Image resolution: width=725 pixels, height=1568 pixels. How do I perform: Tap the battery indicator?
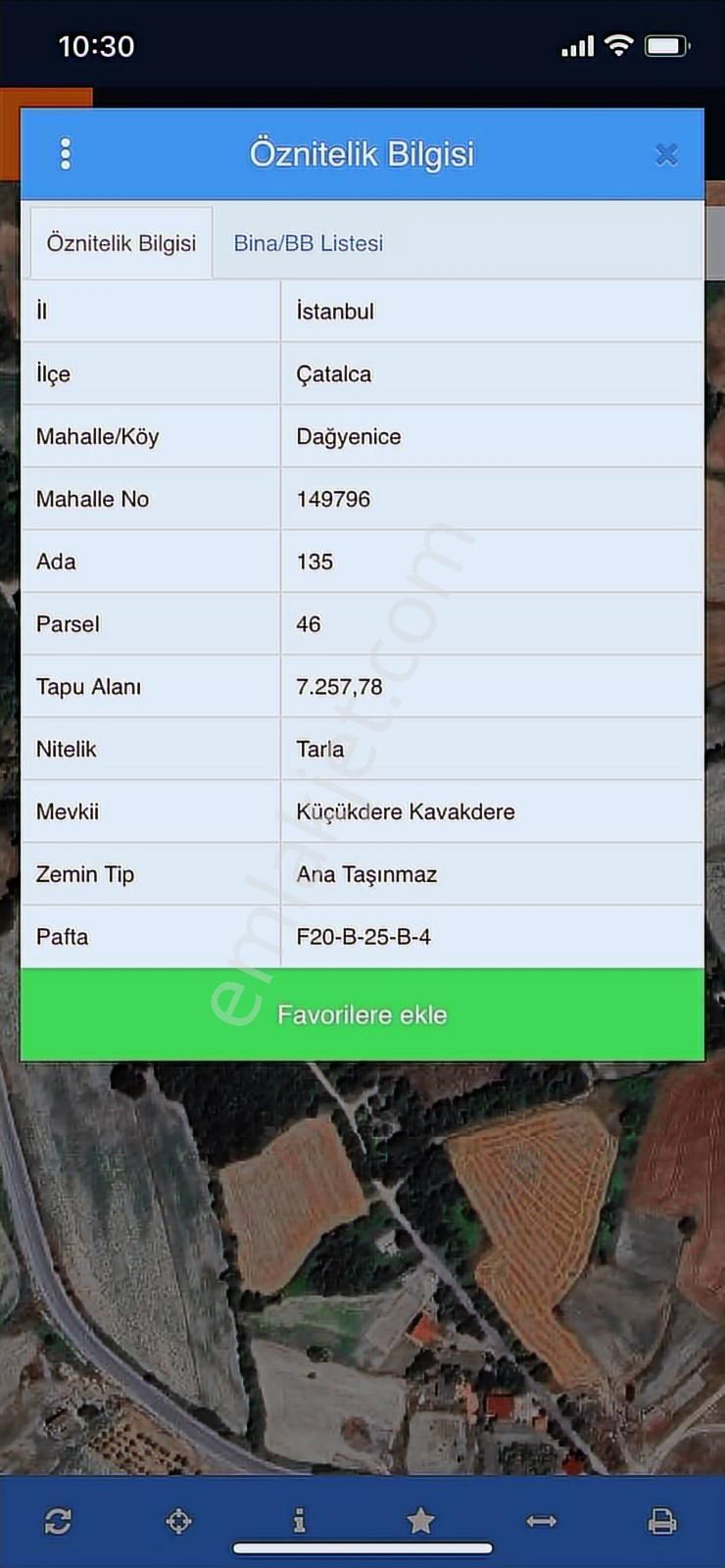[669, 45]
